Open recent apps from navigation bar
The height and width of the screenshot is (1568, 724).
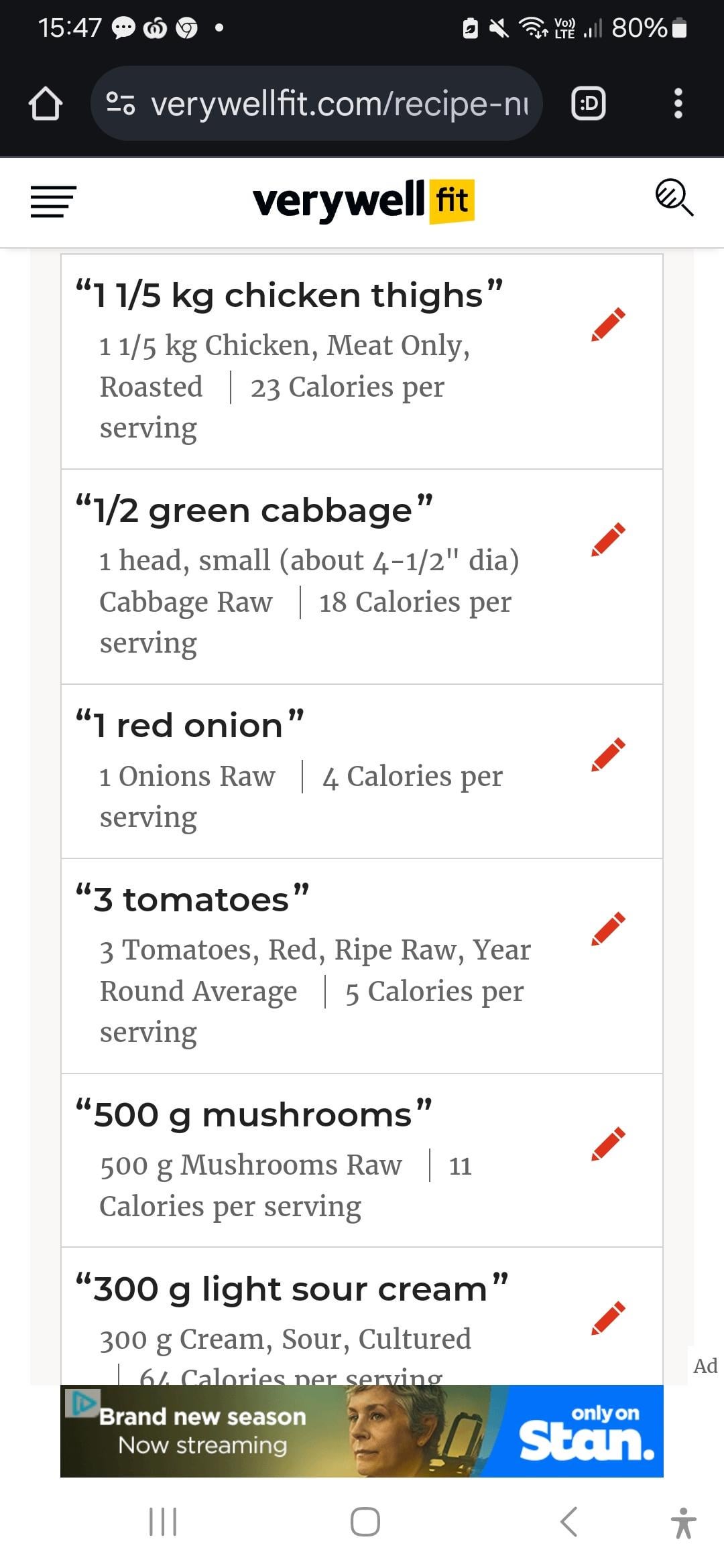pyautogui.click(x=162, y=1521)
